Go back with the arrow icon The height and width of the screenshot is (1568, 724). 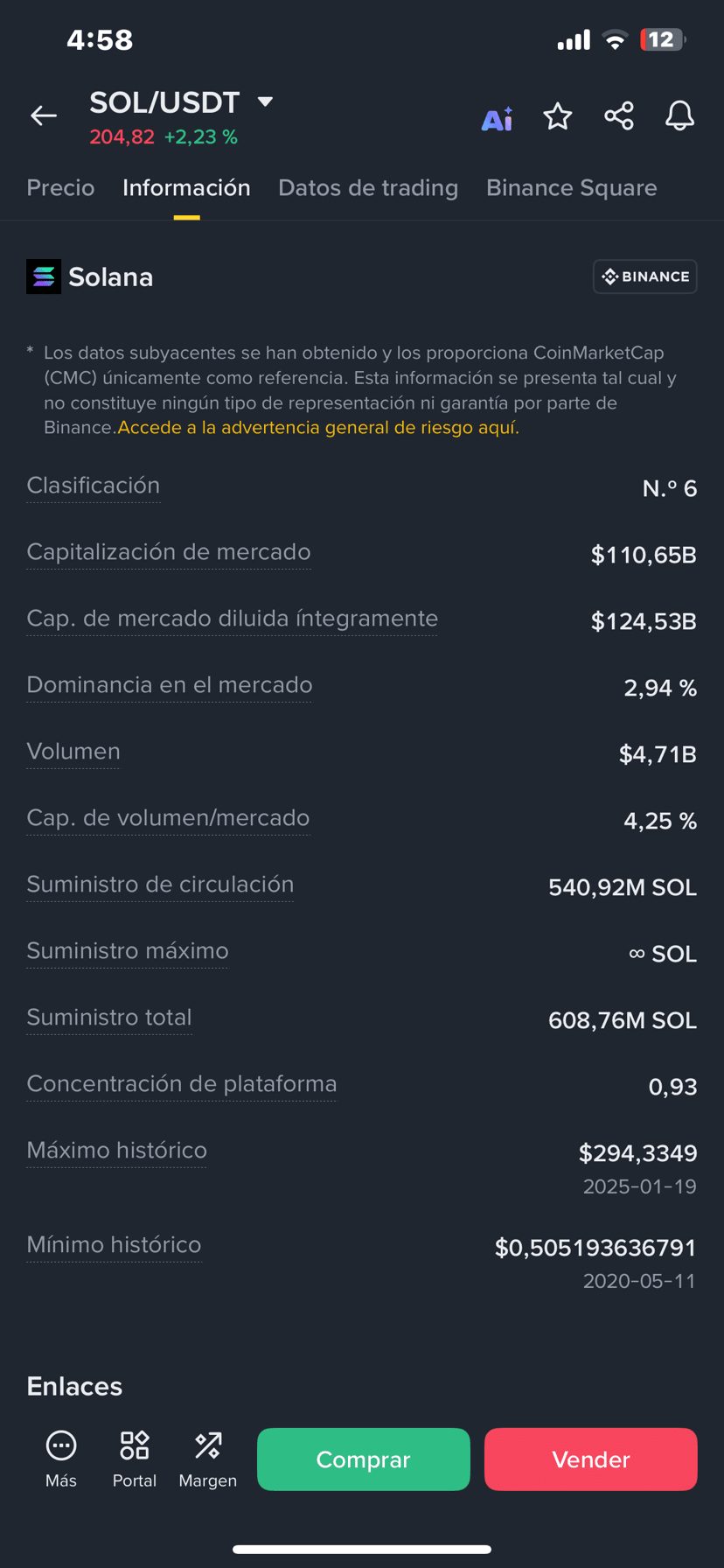[44, 115]
